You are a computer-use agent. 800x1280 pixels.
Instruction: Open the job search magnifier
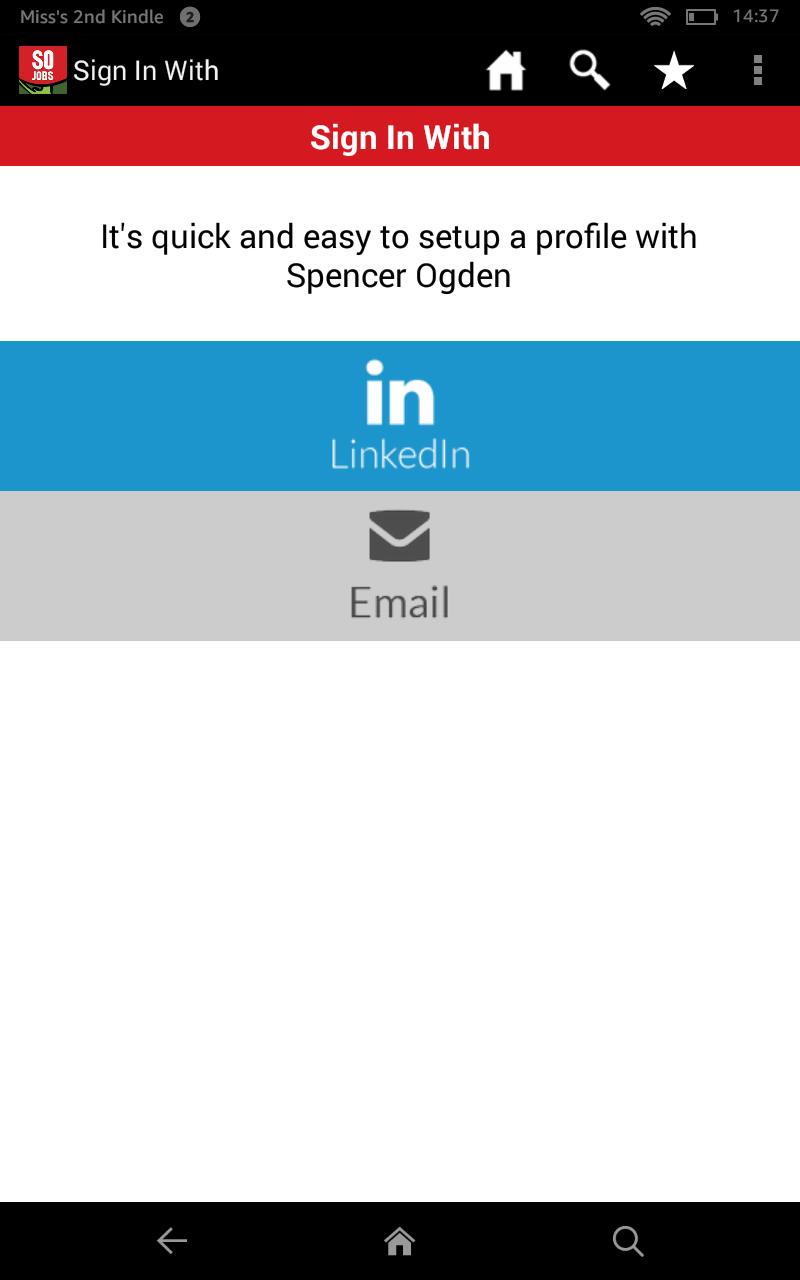tap(589, 71)
